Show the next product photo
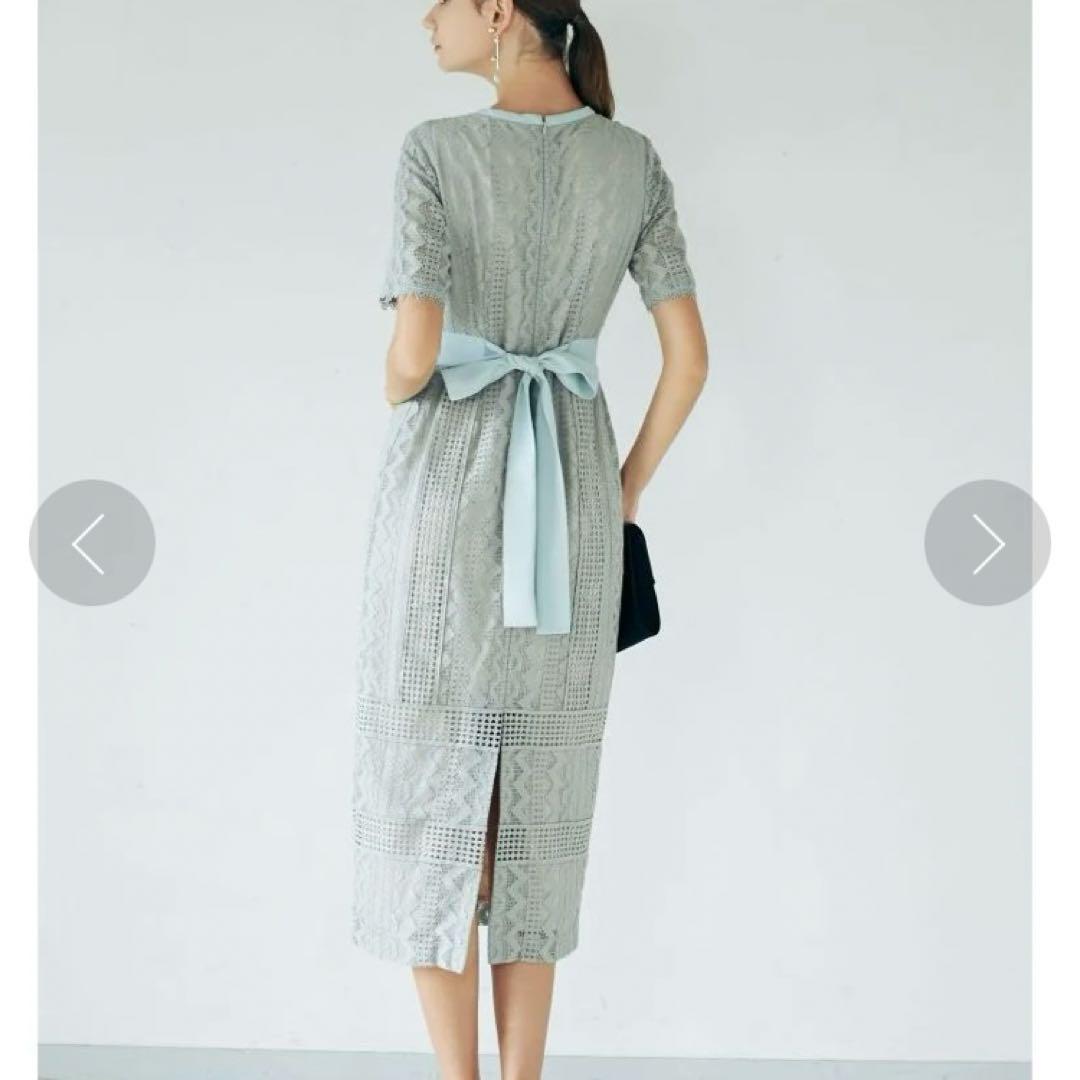 point(986,543)
